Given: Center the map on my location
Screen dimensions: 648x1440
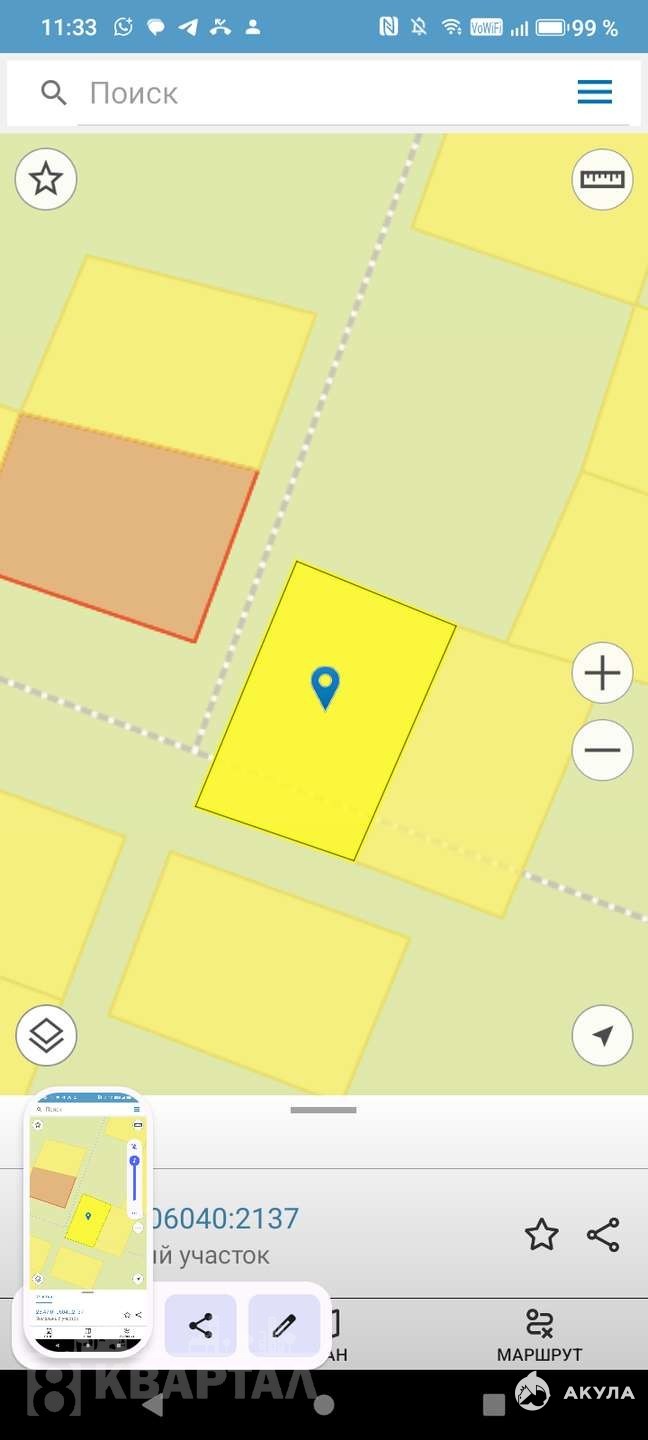Looking at the screenshot, I should coord(602,1036).
